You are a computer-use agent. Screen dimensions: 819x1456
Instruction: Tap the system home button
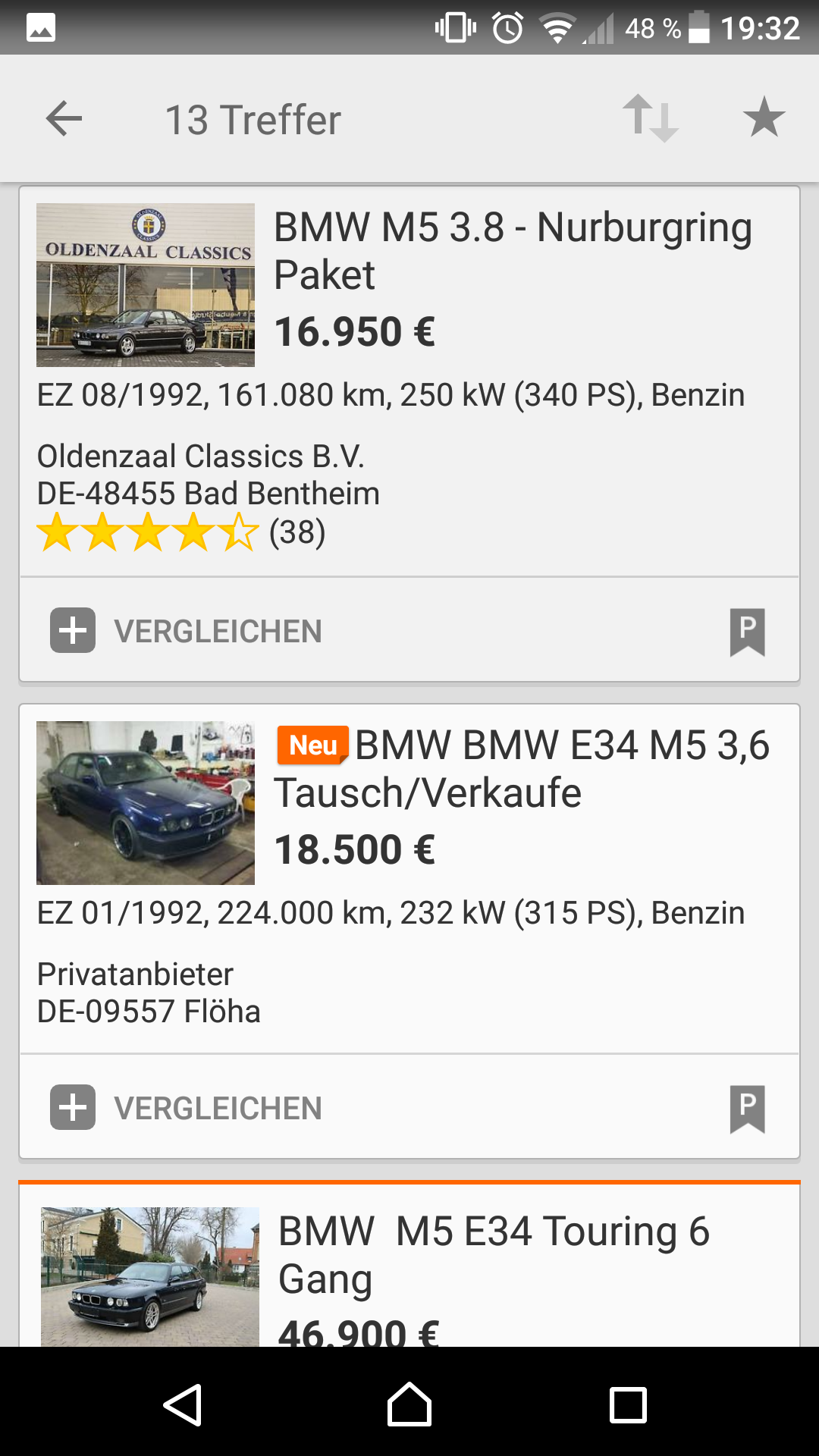(x=409, y=1404)
